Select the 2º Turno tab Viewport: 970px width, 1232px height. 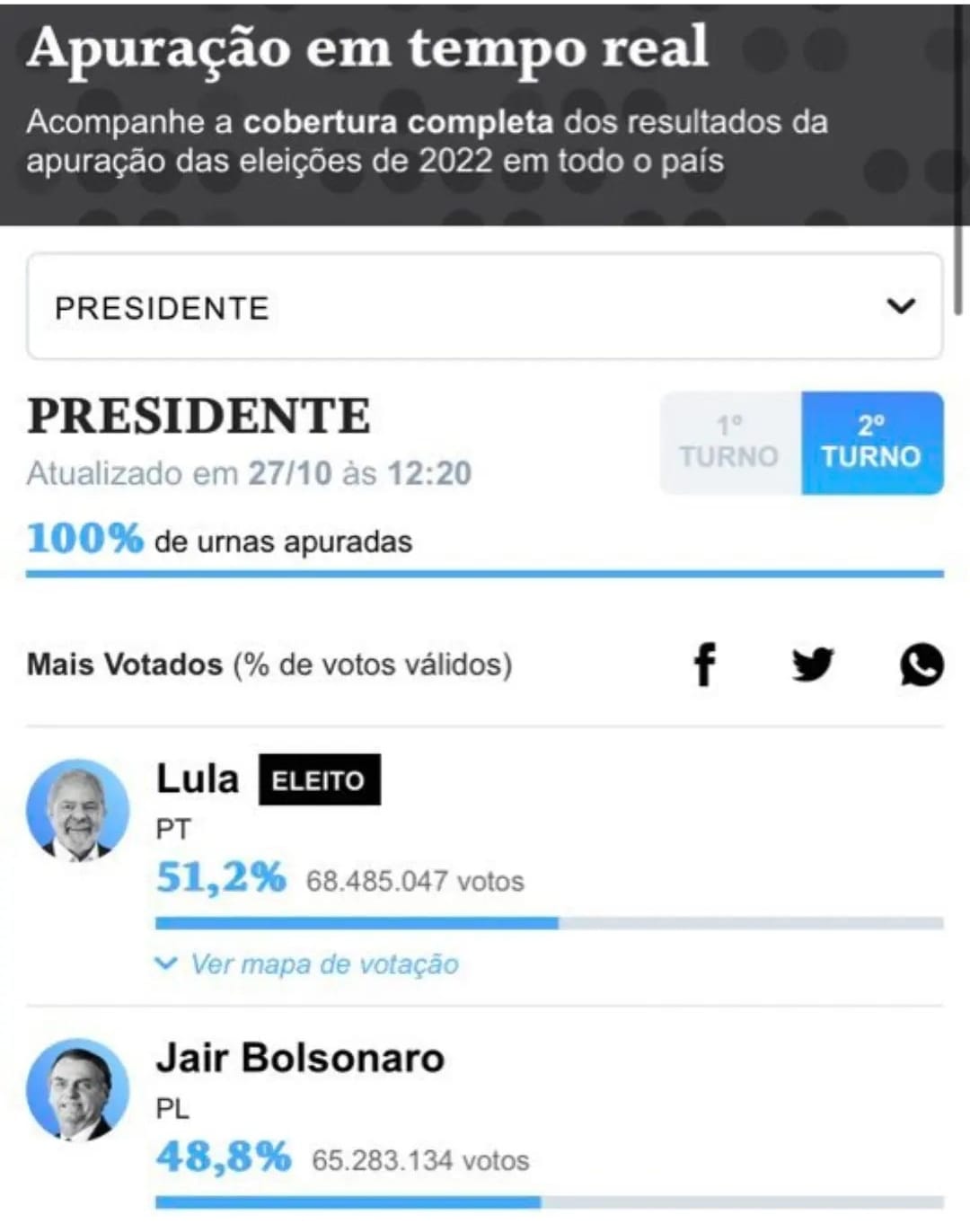click(871, 443)
